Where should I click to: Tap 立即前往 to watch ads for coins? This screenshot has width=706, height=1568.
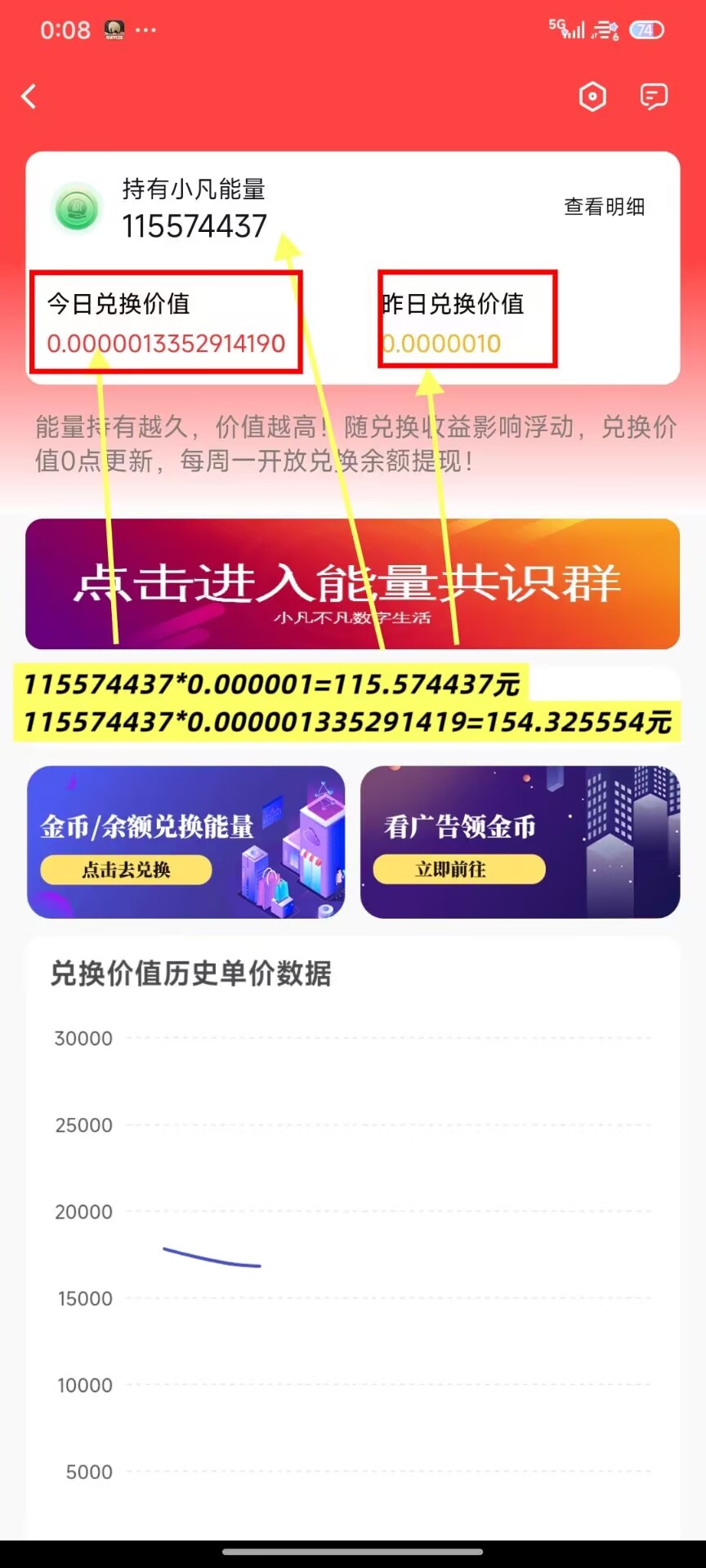[x=459, y=870]
